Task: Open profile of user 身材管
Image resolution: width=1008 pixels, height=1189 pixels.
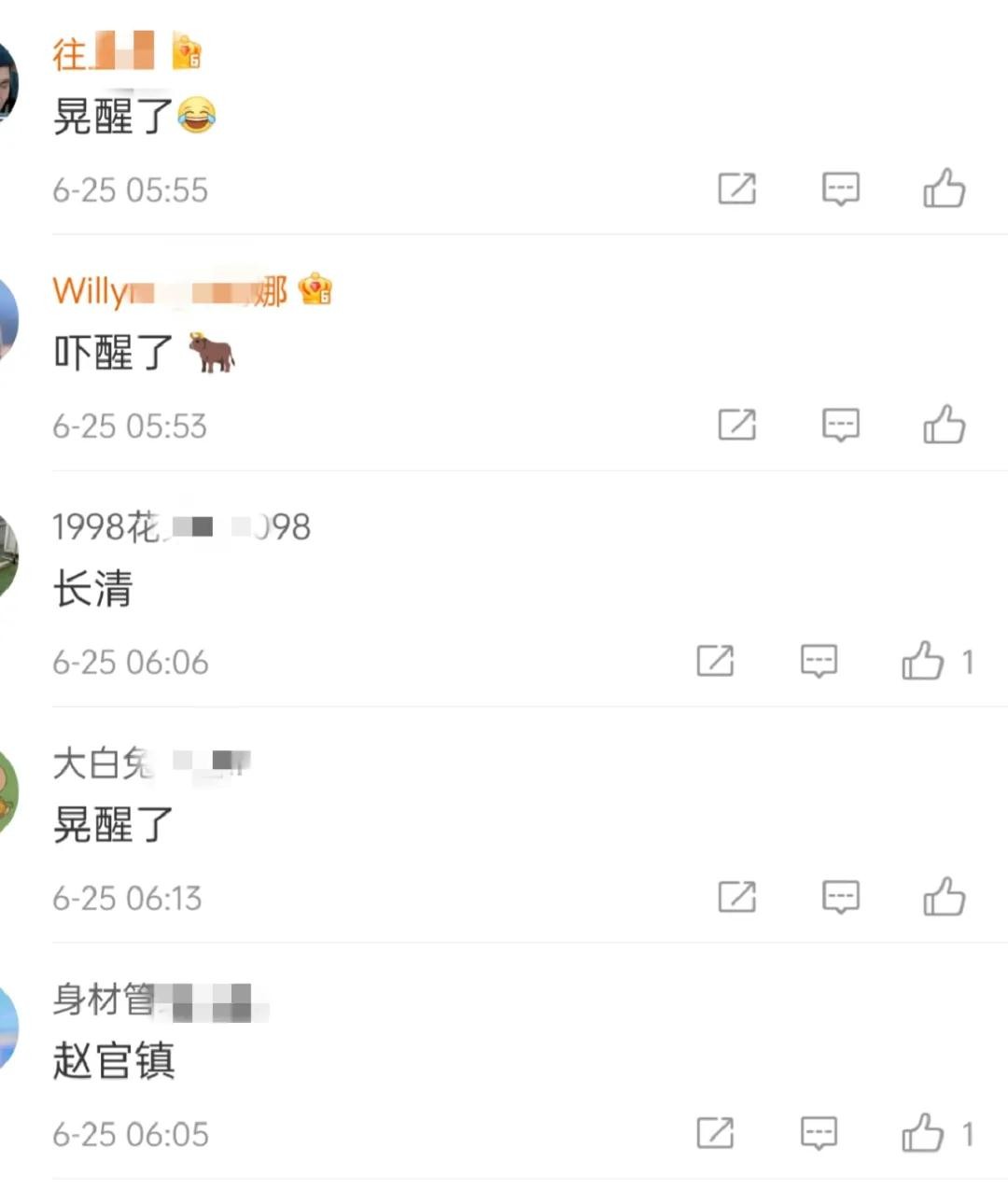Action: (154, 1000)
